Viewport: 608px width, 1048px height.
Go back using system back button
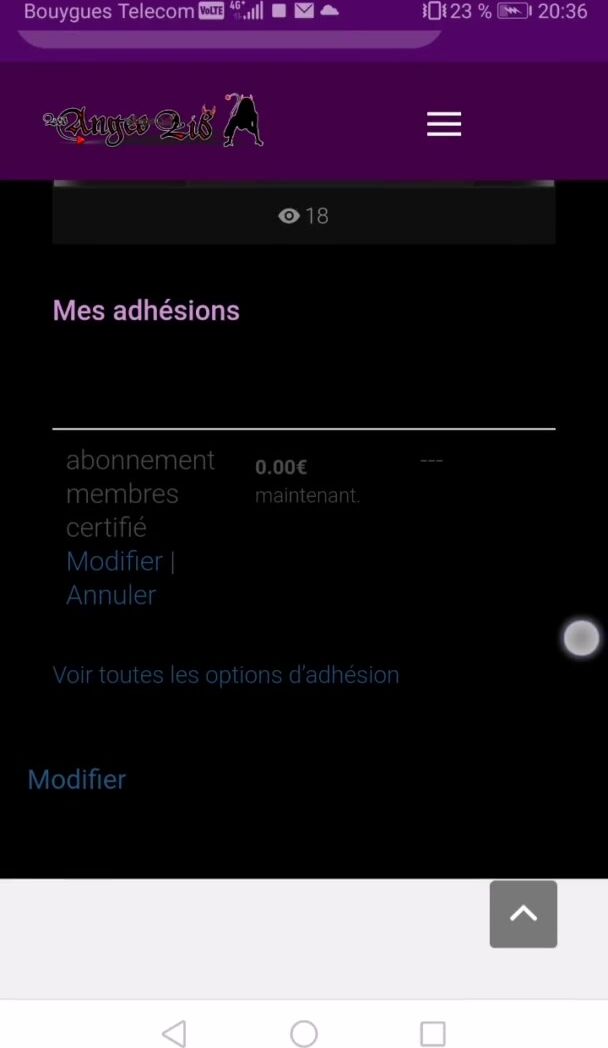click(x=174, y=1033)
